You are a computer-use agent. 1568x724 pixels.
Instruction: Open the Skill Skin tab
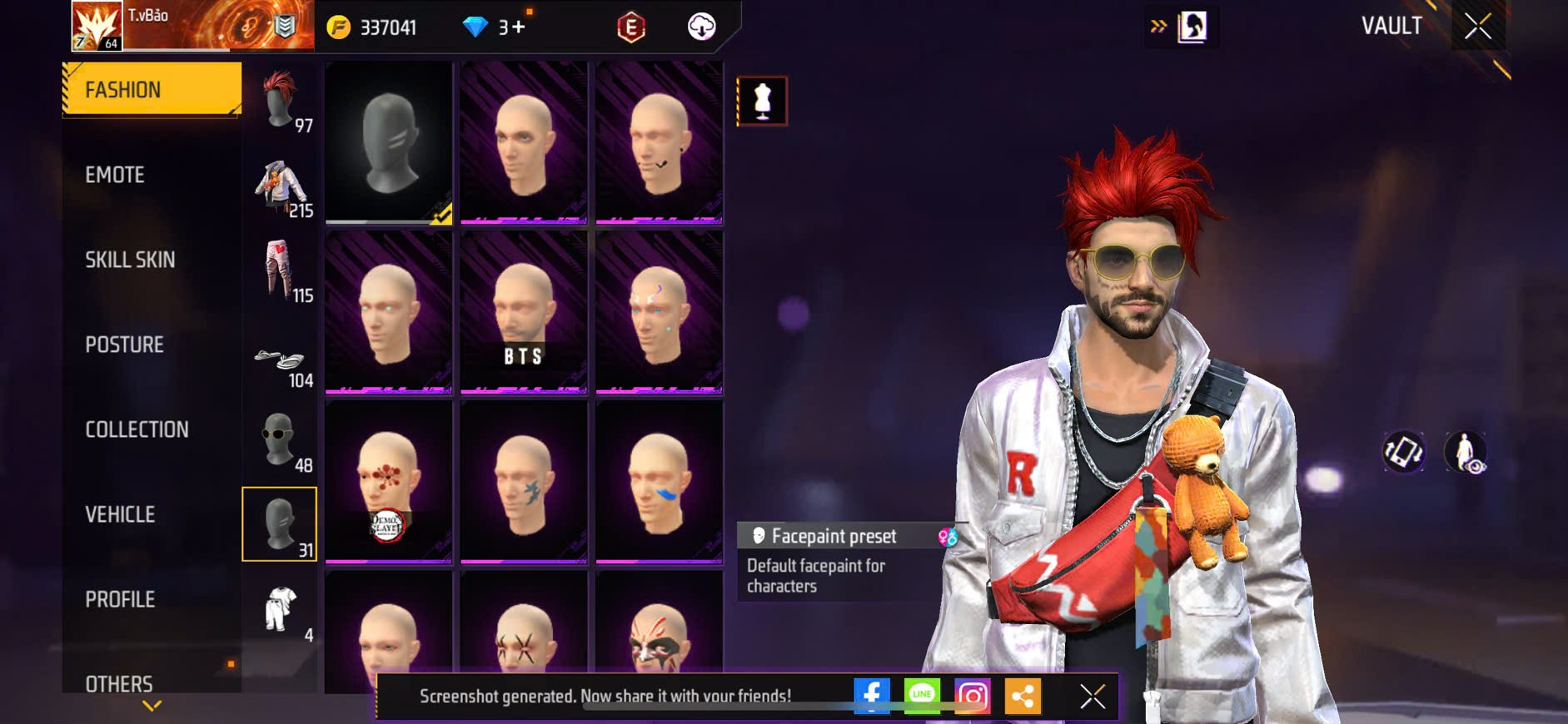130,260
